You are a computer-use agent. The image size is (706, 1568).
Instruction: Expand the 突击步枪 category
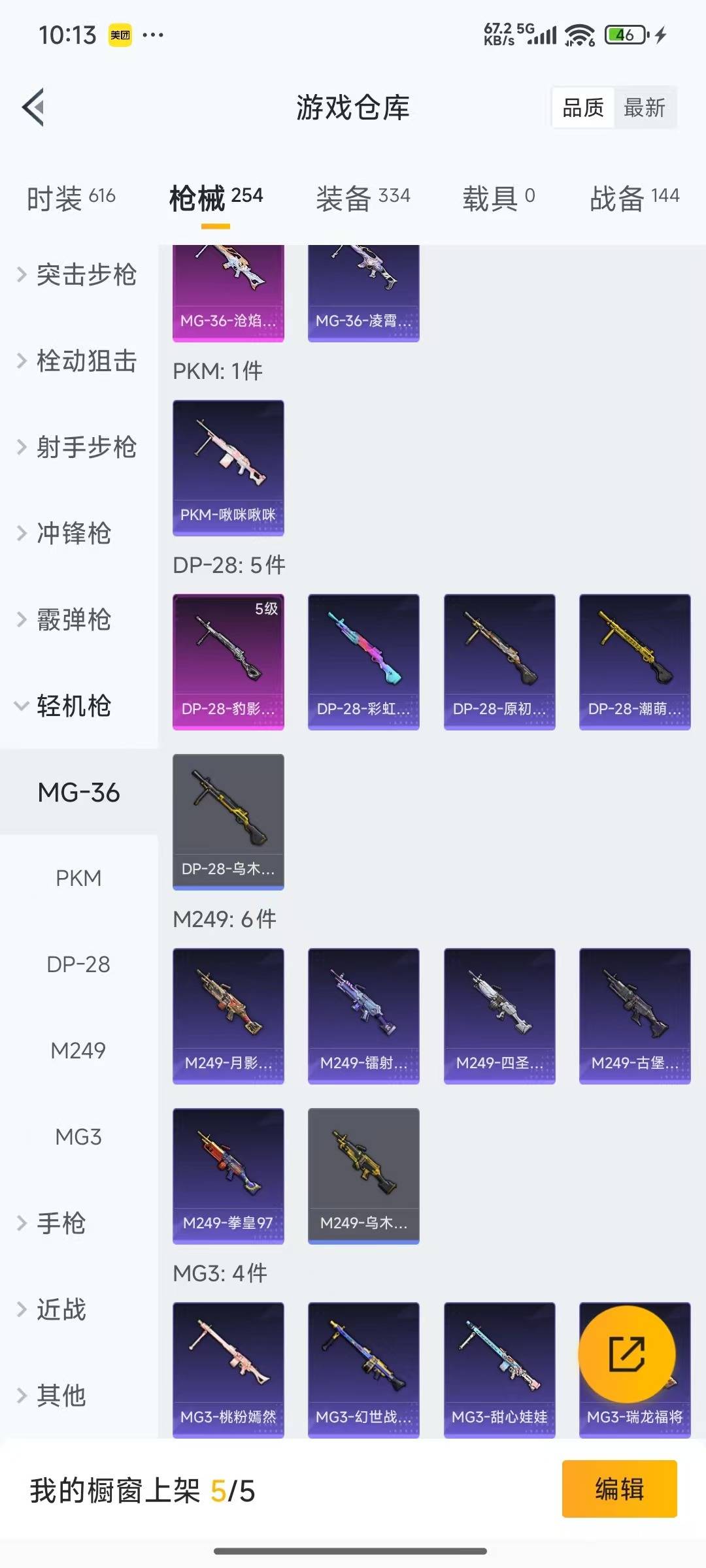click(x=85, y=276)
